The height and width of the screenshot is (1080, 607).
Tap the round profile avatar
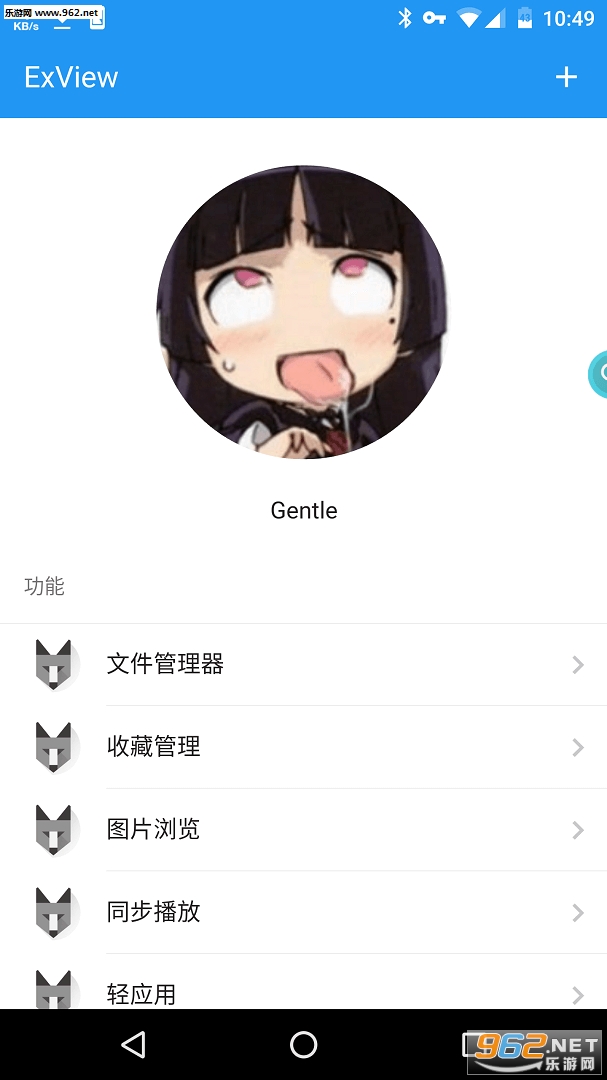(x=303, y=312)
